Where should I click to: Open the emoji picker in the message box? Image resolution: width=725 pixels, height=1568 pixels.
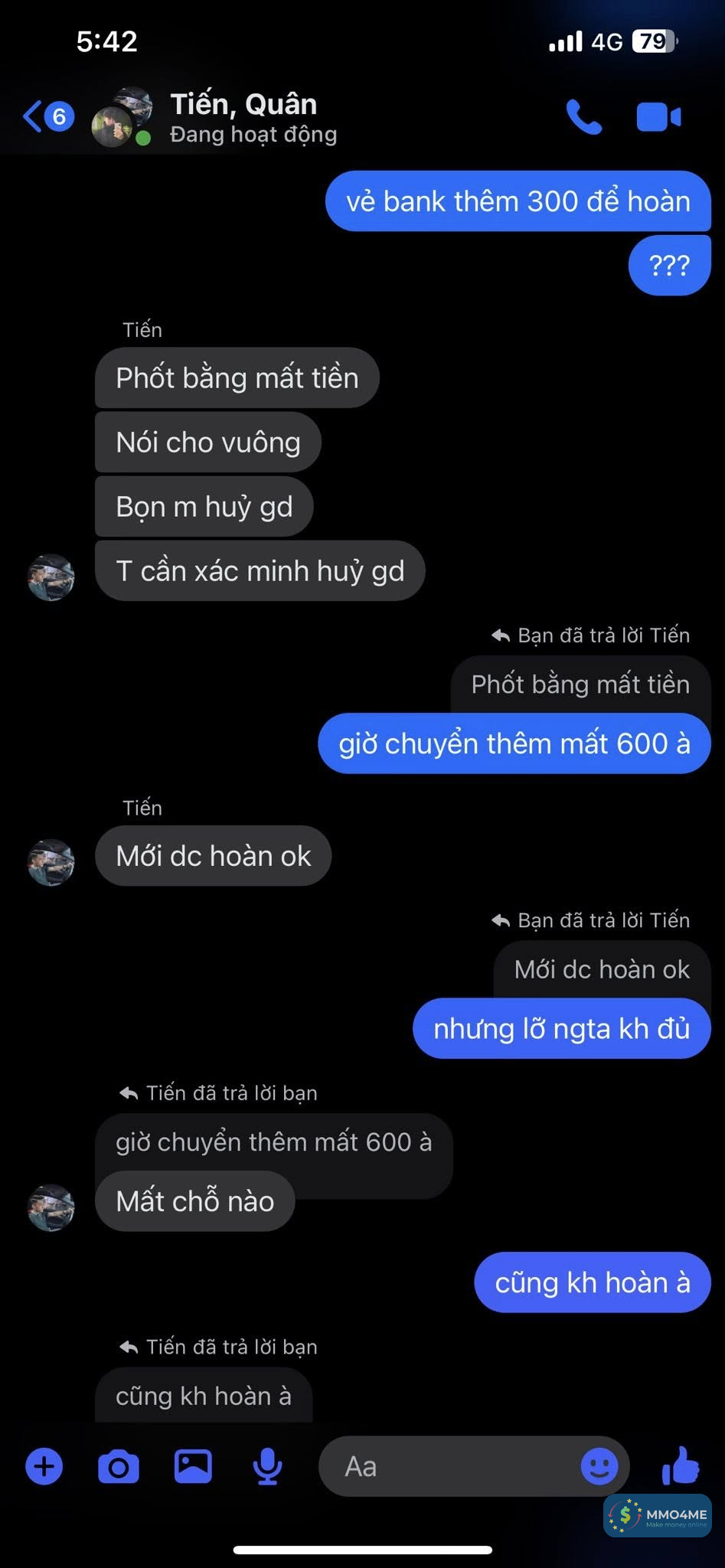coord(599,1466)
